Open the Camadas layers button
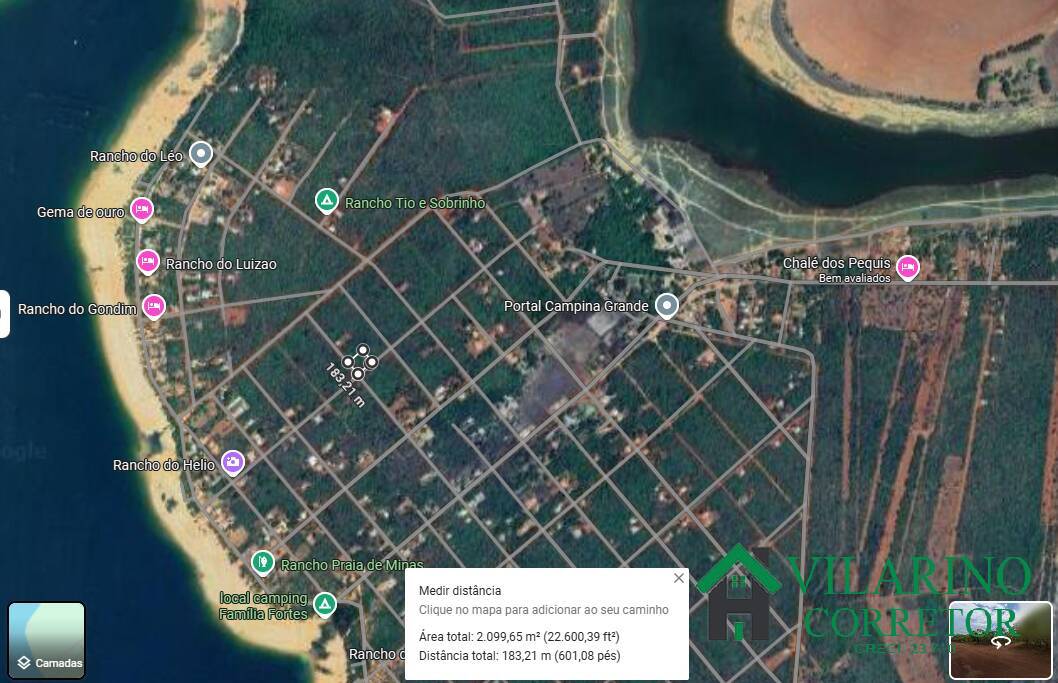1058x683 pixels. (x=46, y=640)
